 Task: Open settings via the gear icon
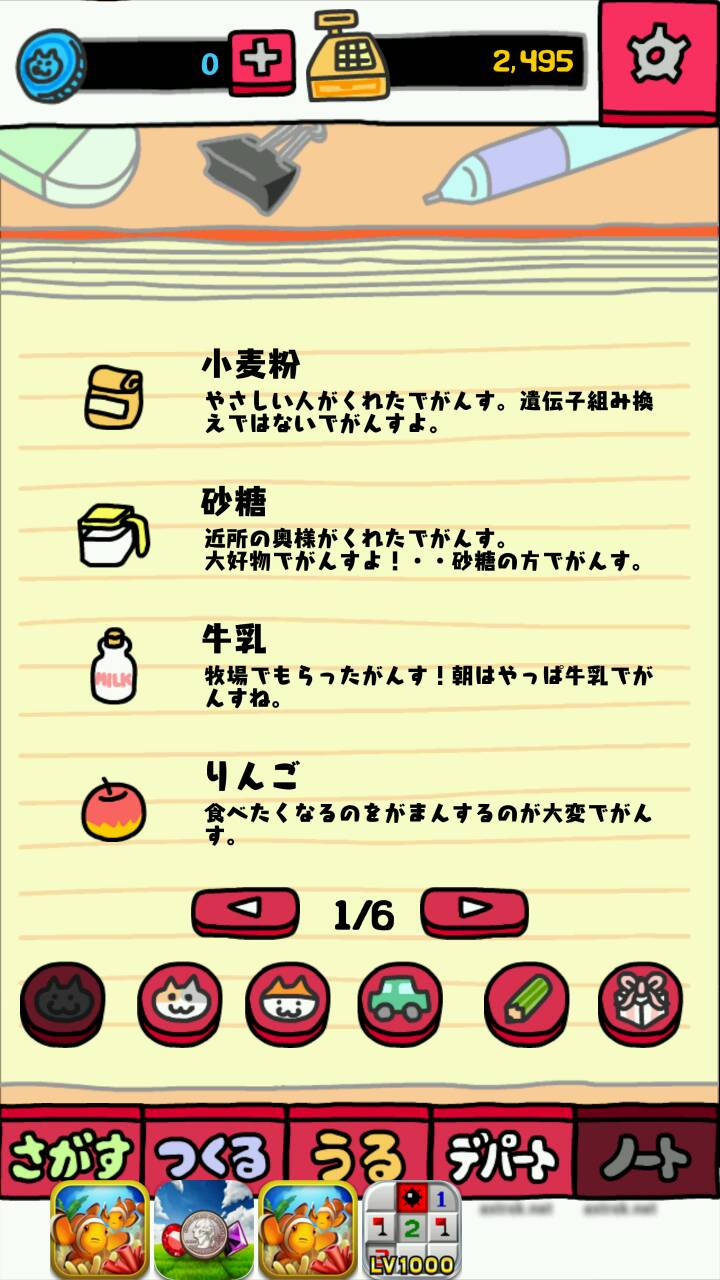pyautogui.click(x=659, y=58)
